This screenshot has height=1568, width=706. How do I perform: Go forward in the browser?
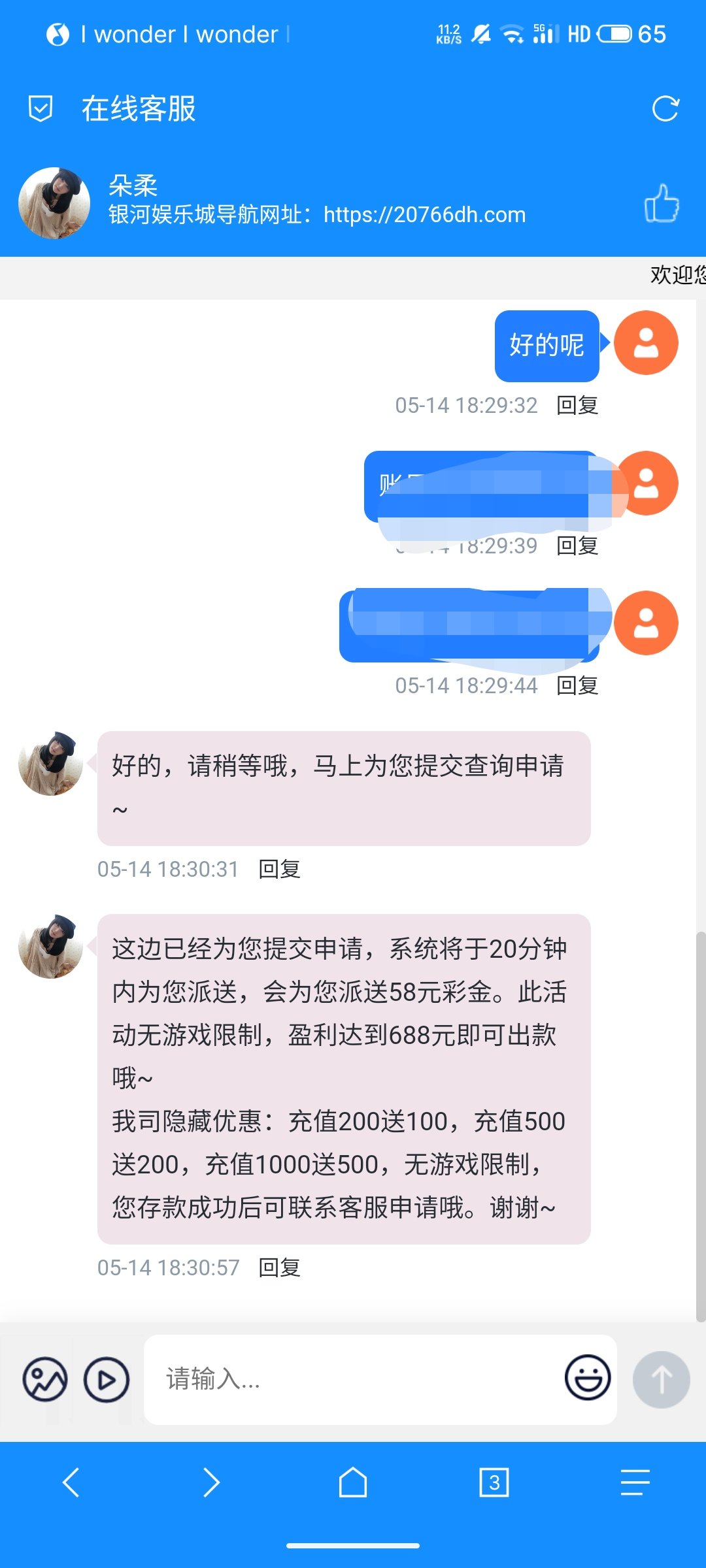(211, 1482)
